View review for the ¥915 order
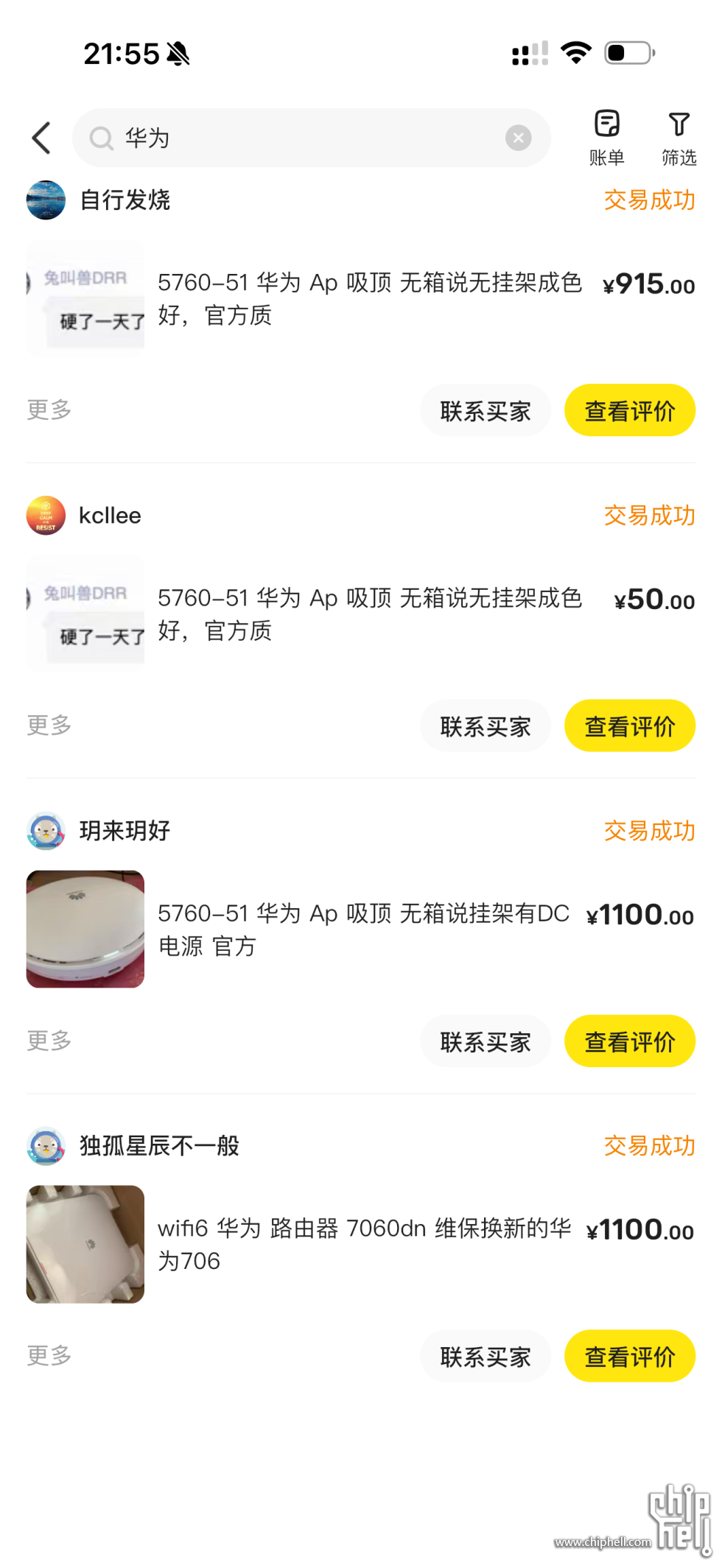 (629, 411)
